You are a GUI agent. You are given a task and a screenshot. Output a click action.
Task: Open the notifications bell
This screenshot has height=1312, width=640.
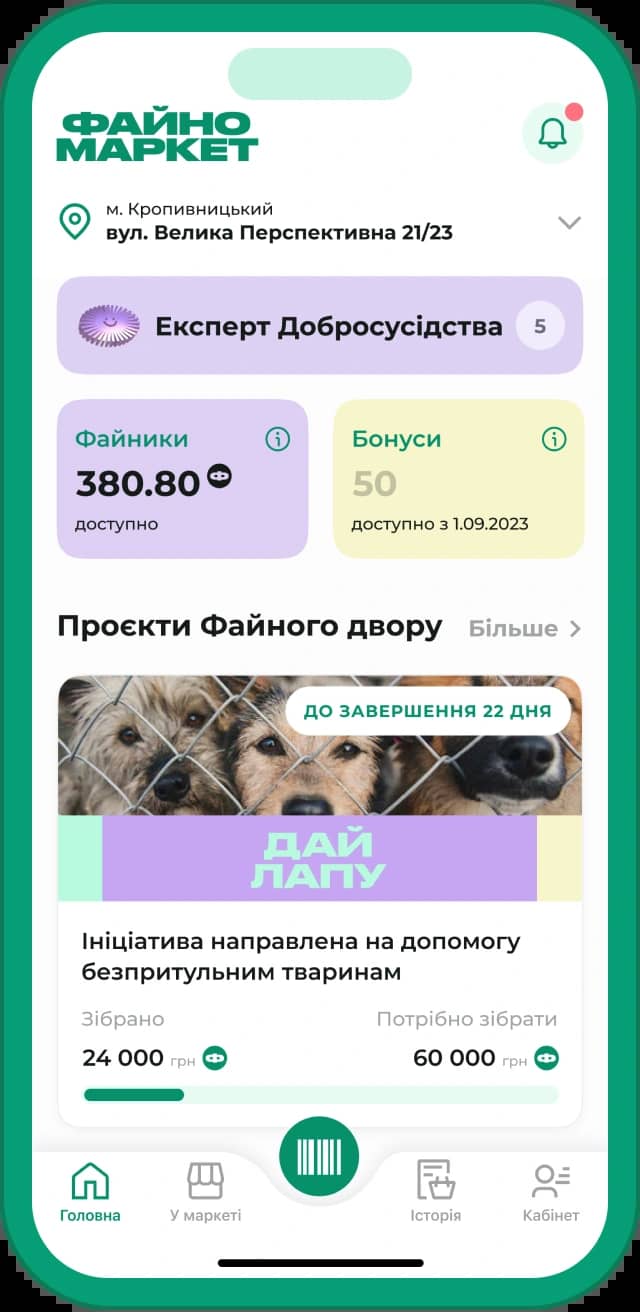pos(552,133)
